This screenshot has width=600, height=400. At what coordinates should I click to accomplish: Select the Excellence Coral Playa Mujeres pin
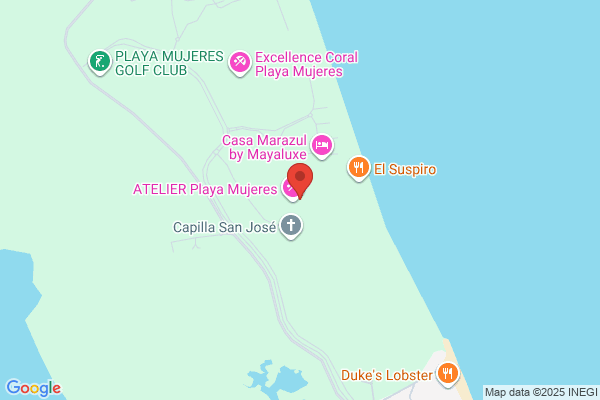(x=240, y=64)
